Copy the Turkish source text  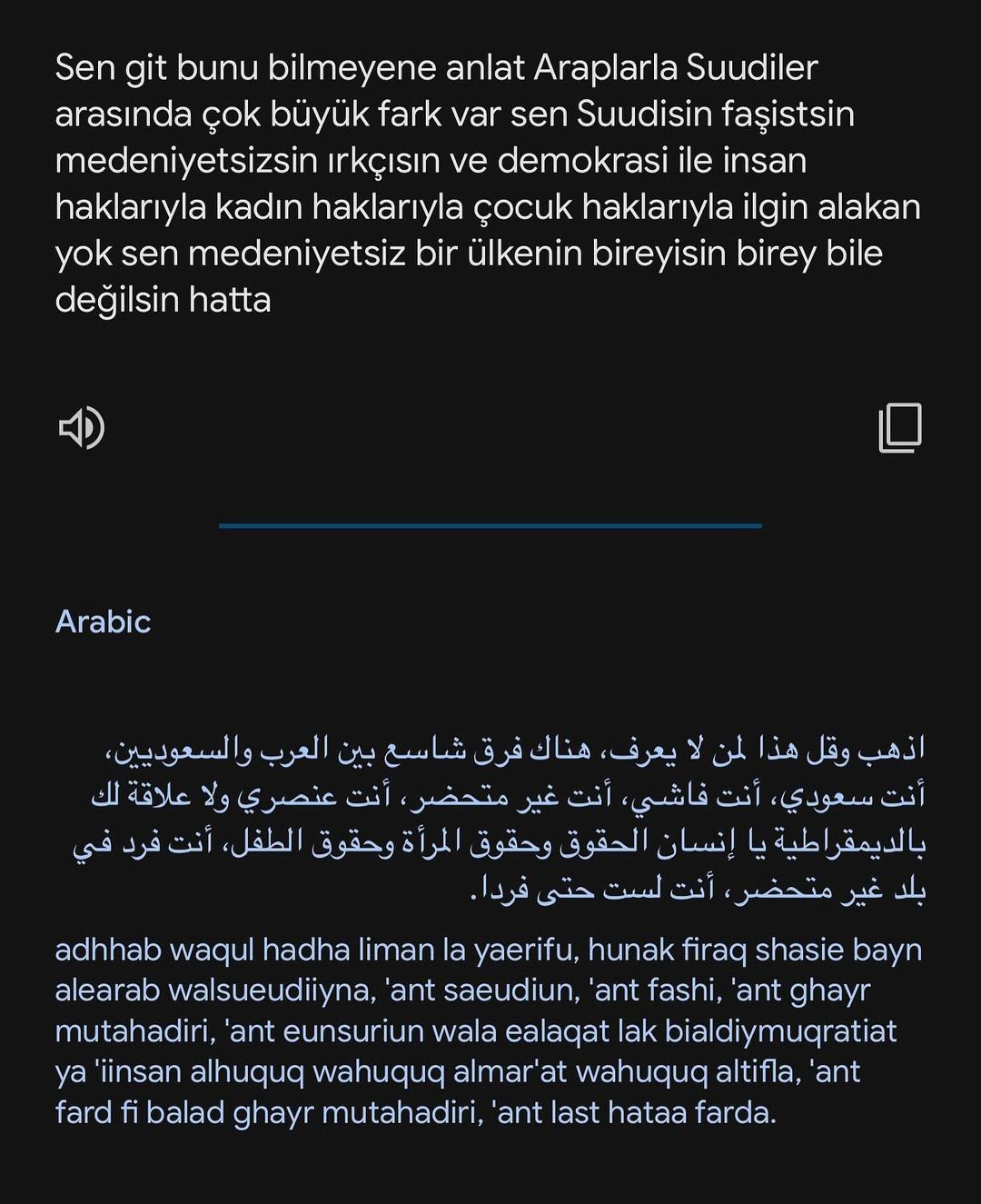tap(899, 428)
